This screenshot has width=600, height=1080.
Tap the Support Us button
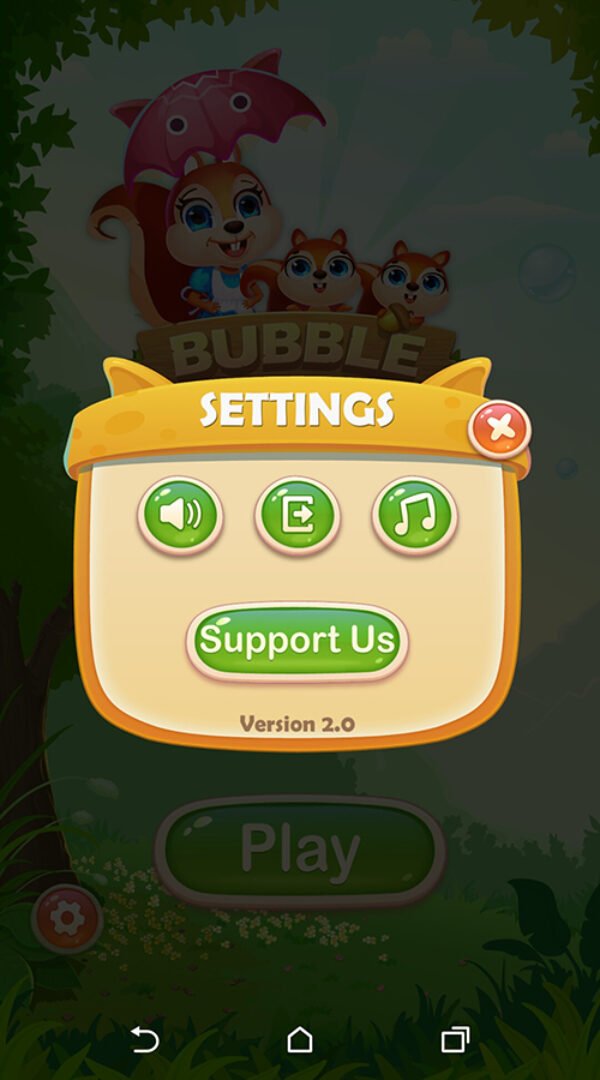click(x=297, y=640)
